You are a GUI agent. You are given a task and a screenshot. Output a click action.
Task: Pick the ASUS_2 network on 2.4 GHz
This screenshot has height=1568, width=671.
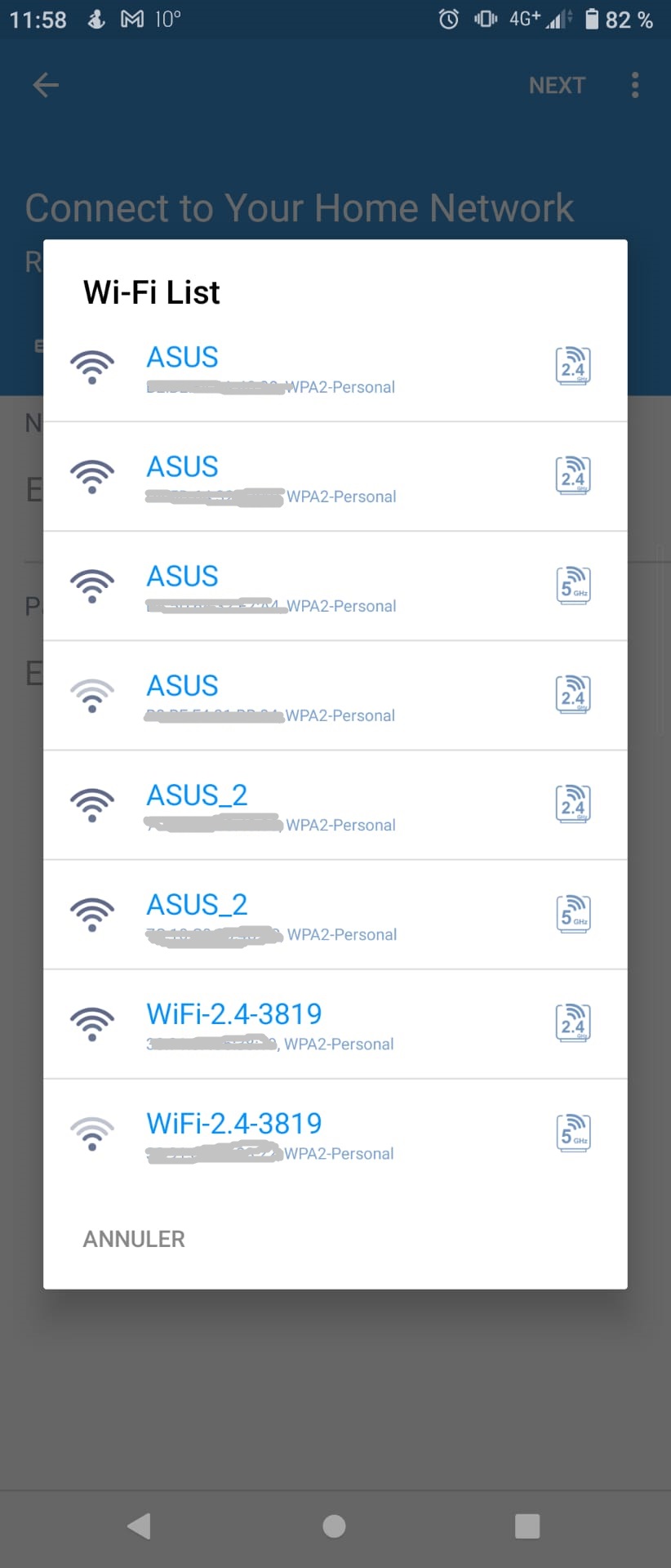pos(335,805)
